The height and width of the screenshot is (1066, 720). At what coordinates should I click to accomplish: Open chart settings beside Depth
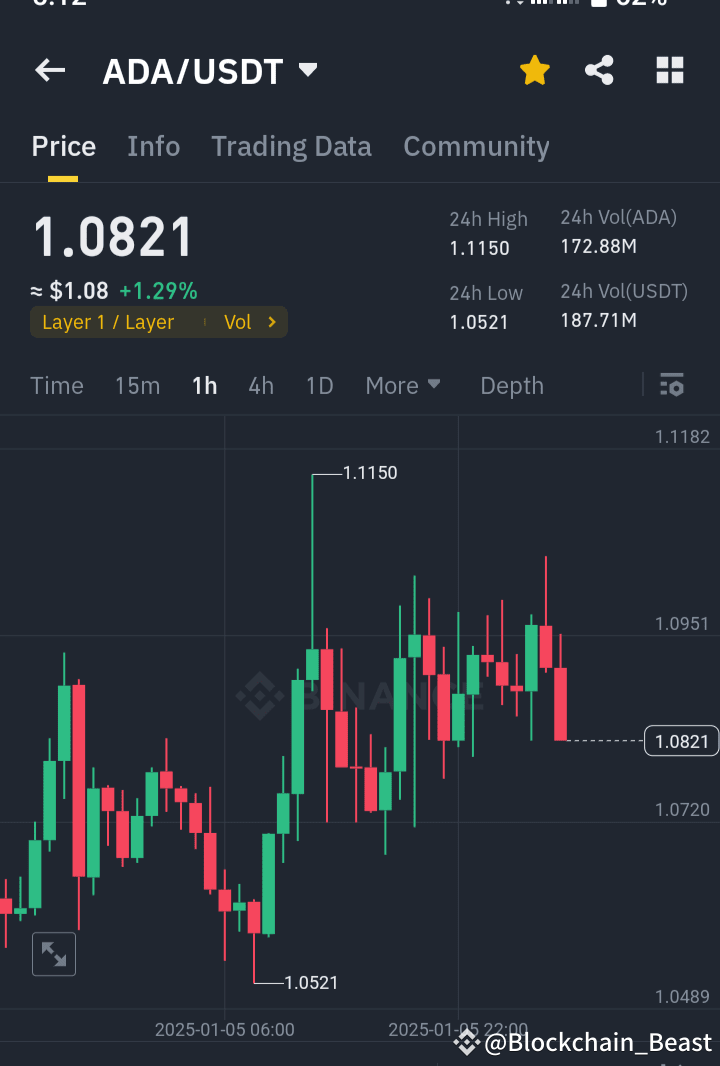click(671, 385)
